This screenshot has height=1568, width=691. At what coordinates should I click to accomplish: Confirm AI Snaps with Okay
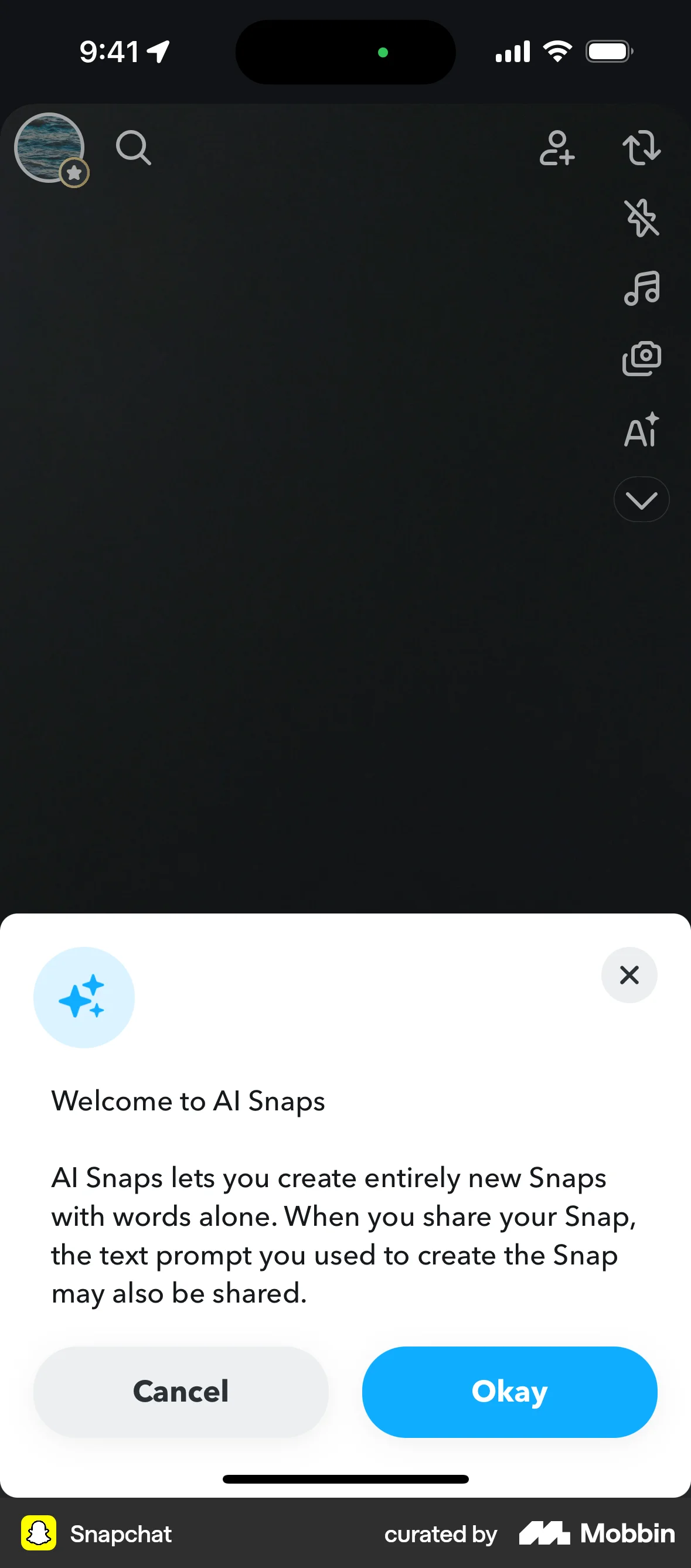[509, 1391]
